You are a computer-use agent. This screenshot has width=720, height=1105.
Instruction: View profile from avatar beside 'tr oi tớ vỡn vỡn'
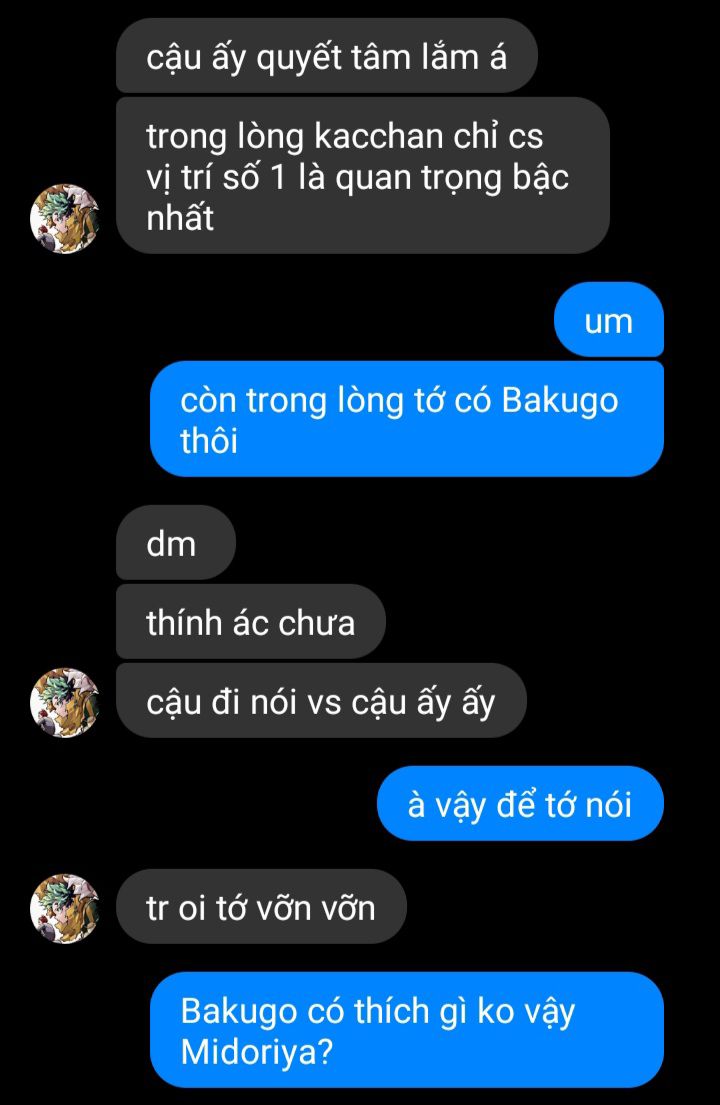(65, 909)
